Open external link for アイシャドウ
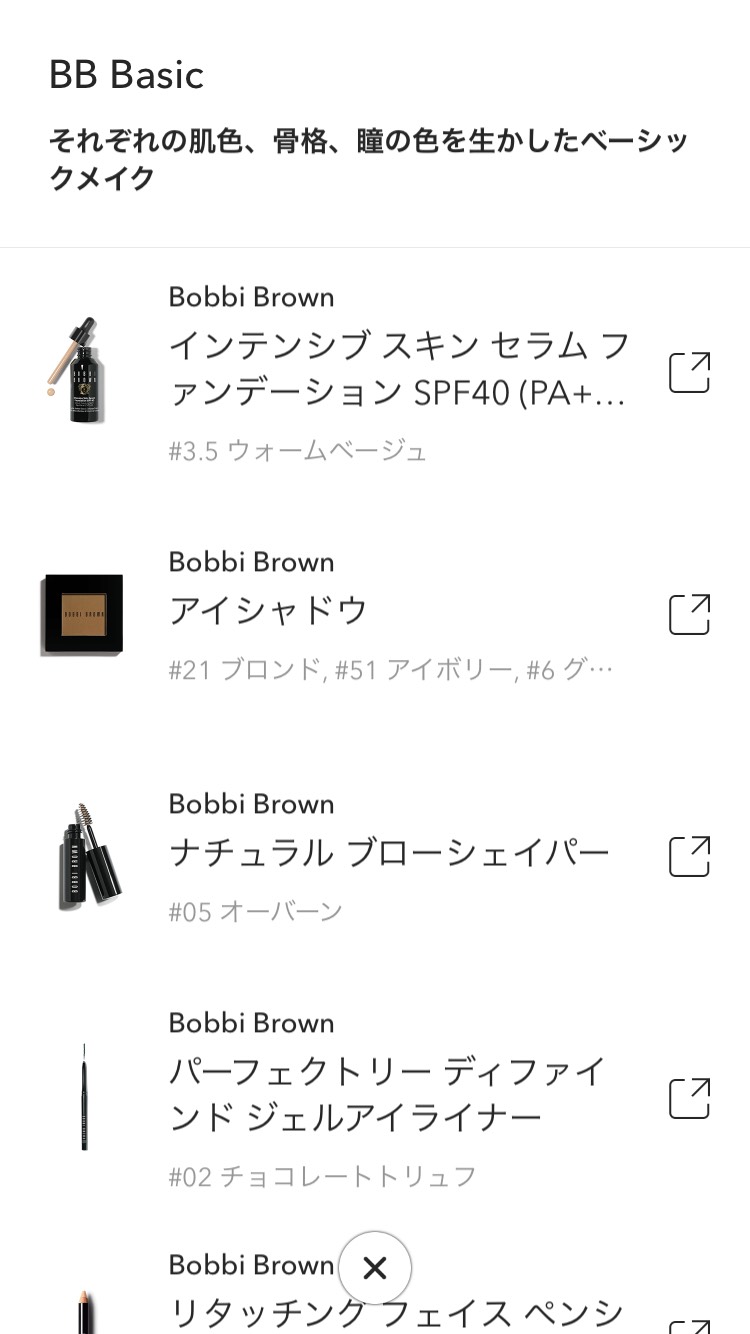Image resolution: width=750 pixels, height=1334 pixels. point(689,614)
